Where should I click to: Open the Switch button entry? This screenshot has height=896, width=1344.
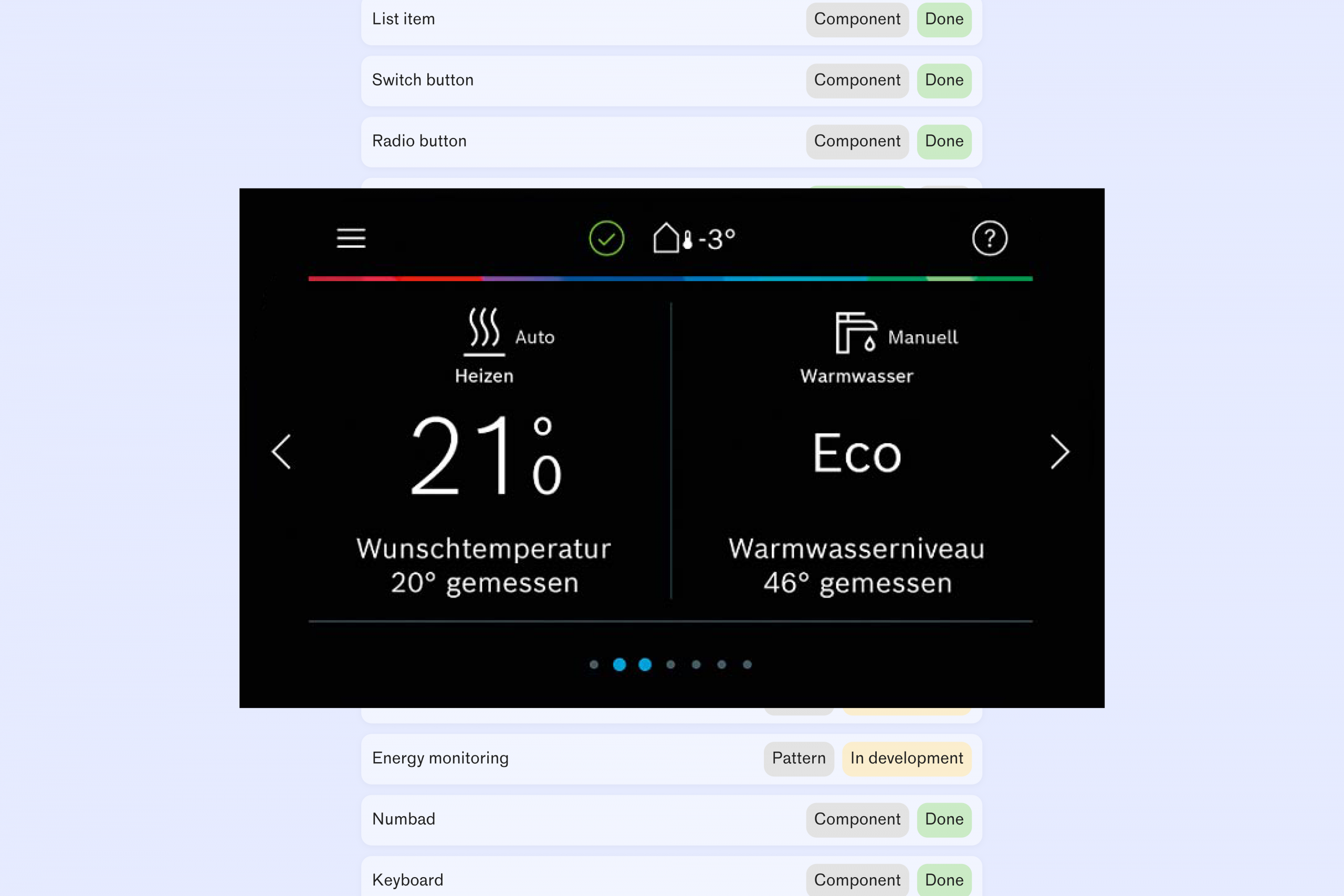point(423,80)
